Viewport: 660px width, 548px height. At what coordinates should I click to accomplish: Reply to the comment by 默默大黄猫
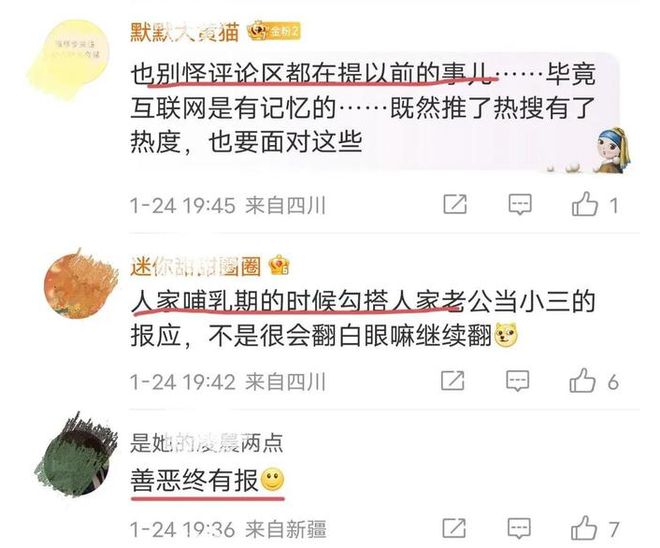click(519, 205)
